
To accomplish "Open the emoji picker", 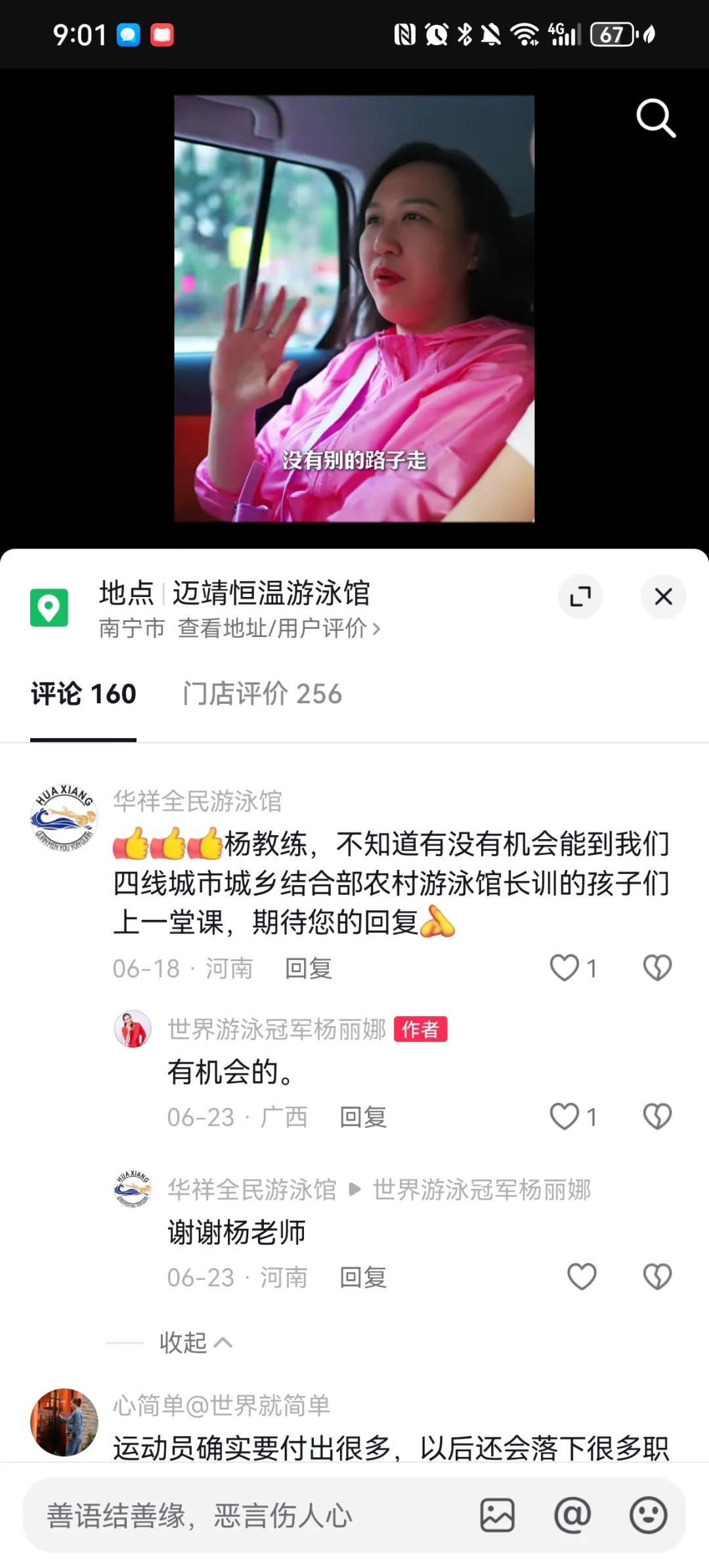I will [648, 1516].
